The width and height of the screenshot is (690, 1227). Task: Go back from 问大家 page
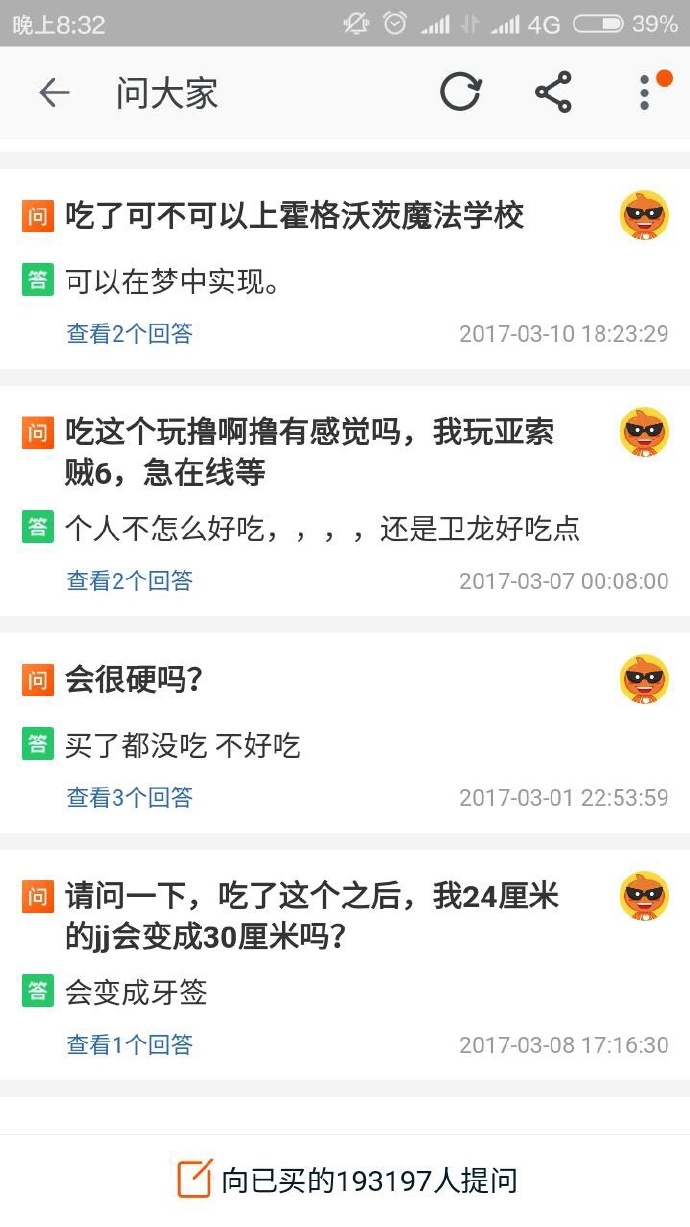pyautogui.click(x=54, y=93)
